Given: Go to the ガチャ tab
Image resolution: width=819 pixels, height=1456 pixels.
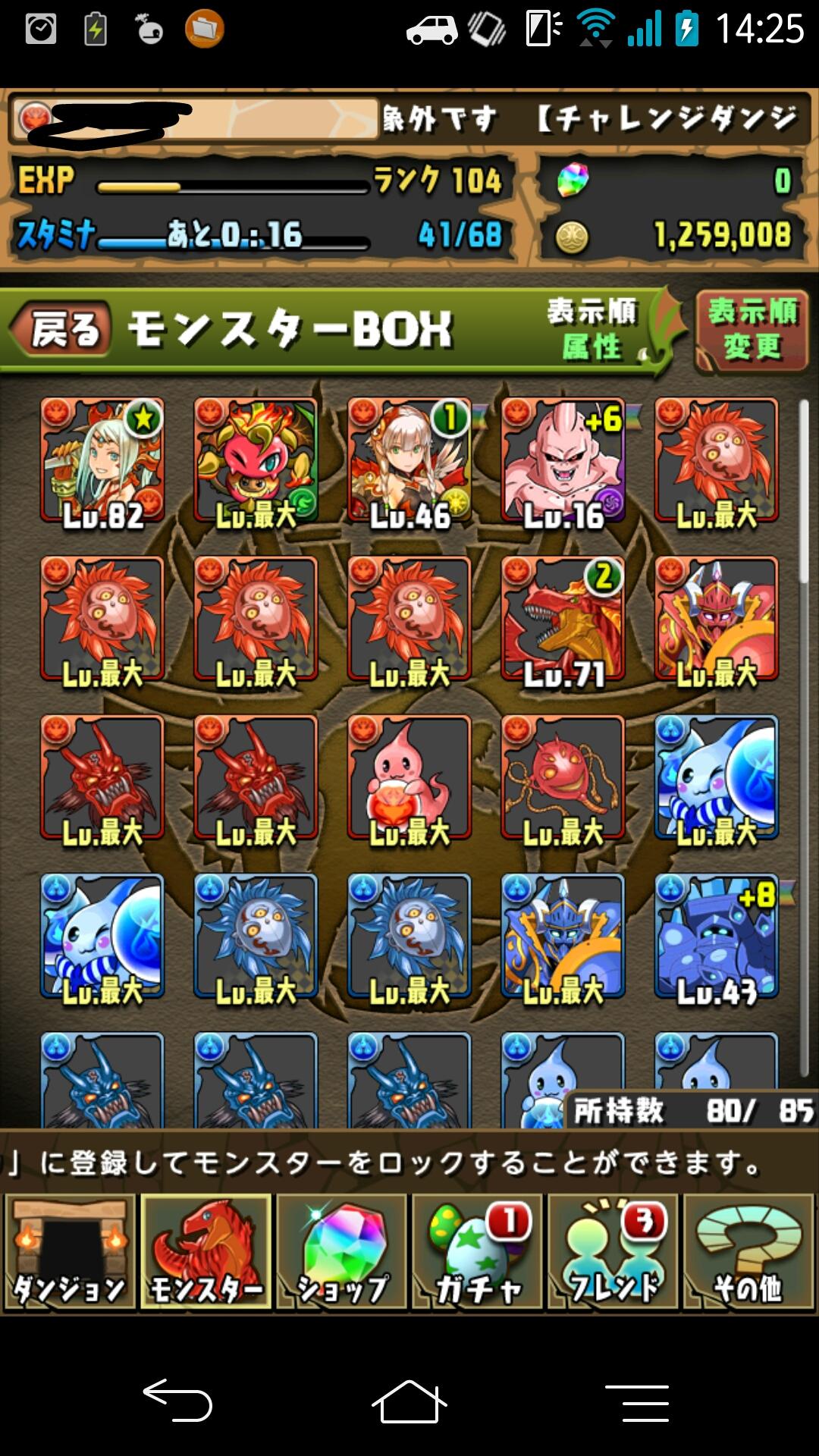Looking at the screenshot, I should [x=477, y=1251].
